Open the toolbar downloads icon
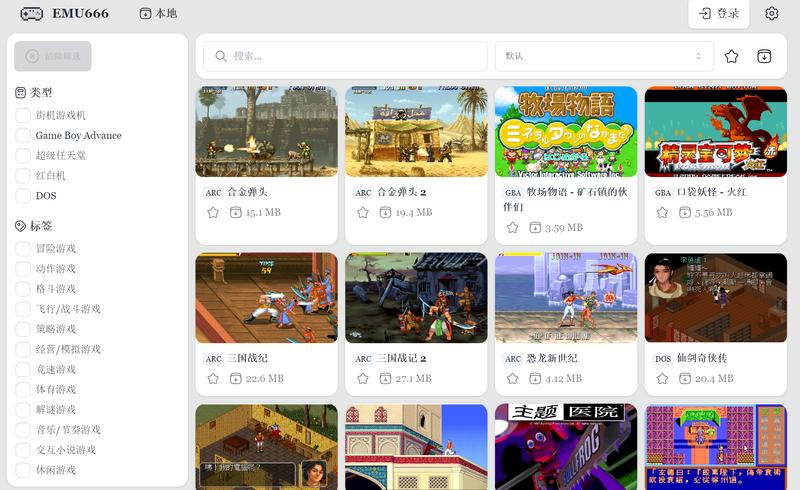This screenshot has width=800, height=490. 764,56
